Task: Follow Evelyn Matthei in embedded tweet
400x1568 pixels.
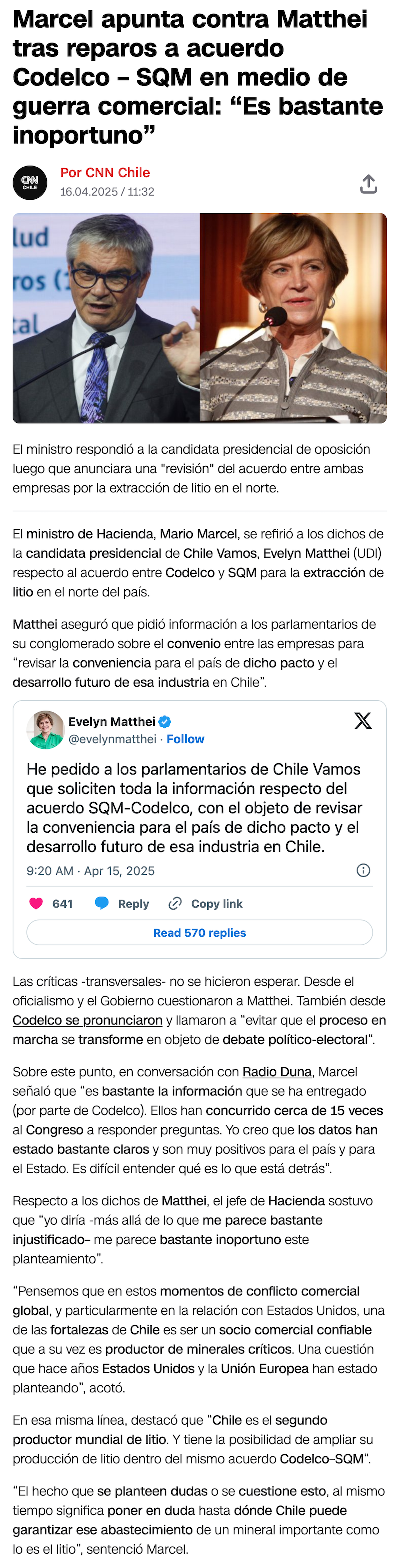Action: point(185,739)
